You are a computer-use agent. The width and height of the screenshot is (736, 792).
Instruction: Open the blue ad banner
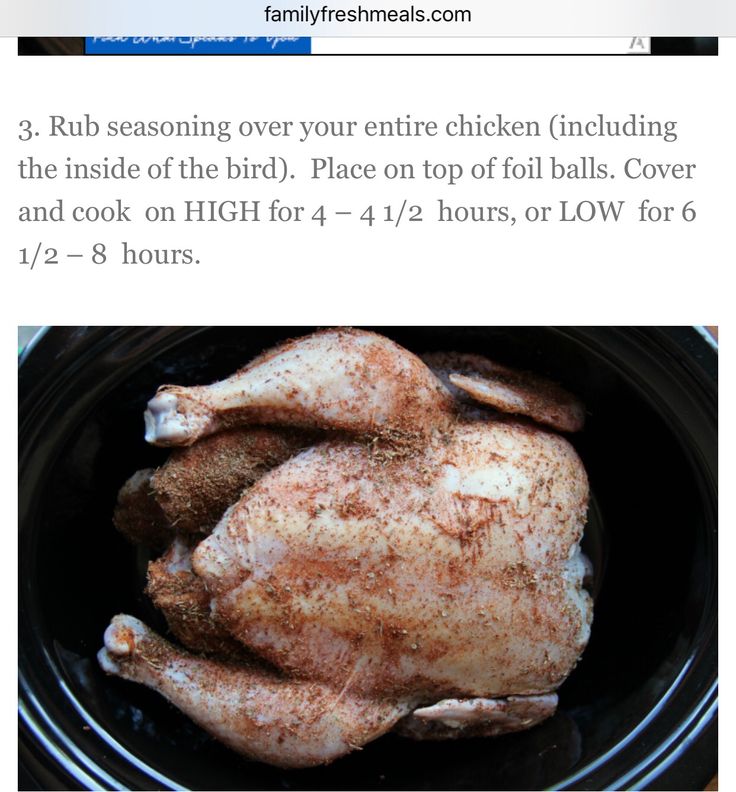coord(198,44)
